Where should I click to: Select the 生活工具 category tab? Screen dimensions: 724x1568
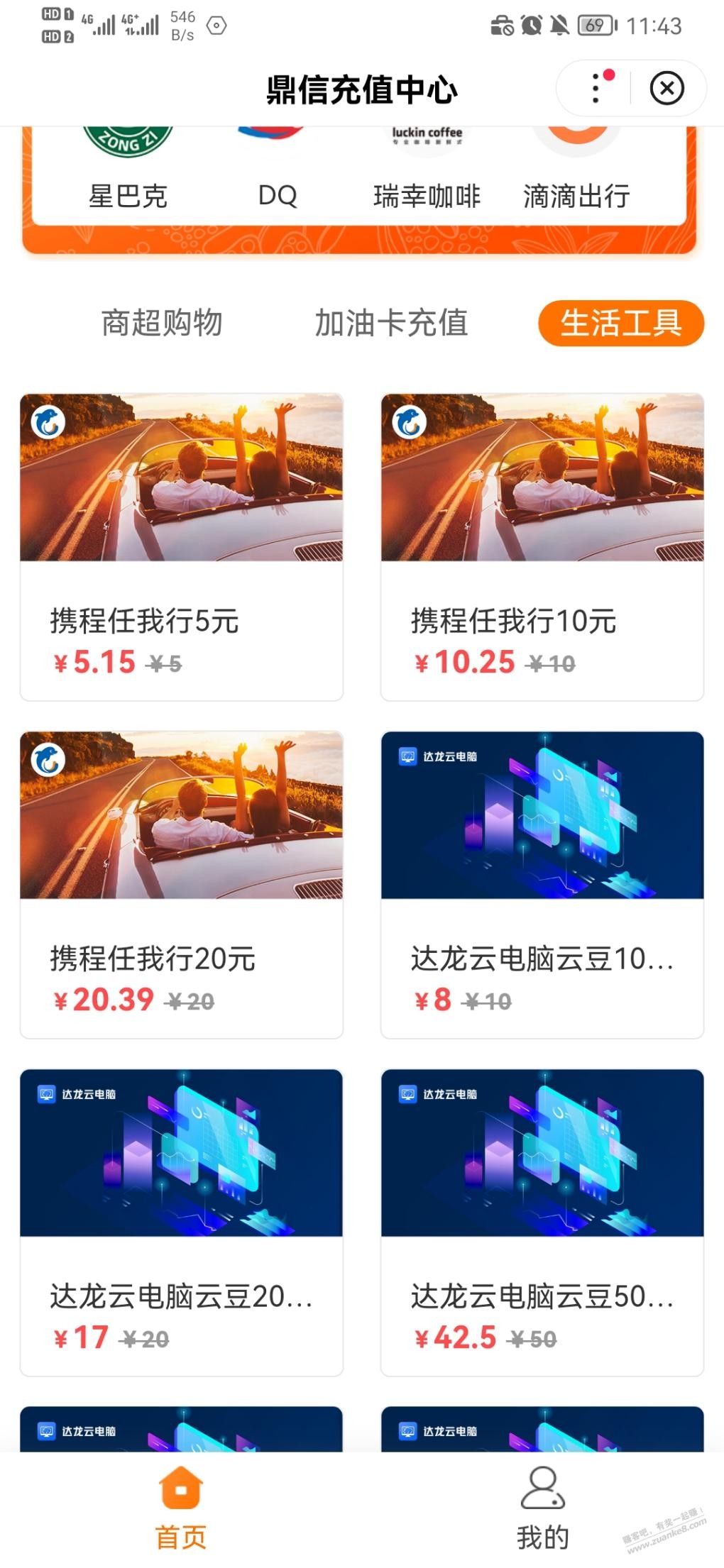pyautogui.click(x=621, y=324)
